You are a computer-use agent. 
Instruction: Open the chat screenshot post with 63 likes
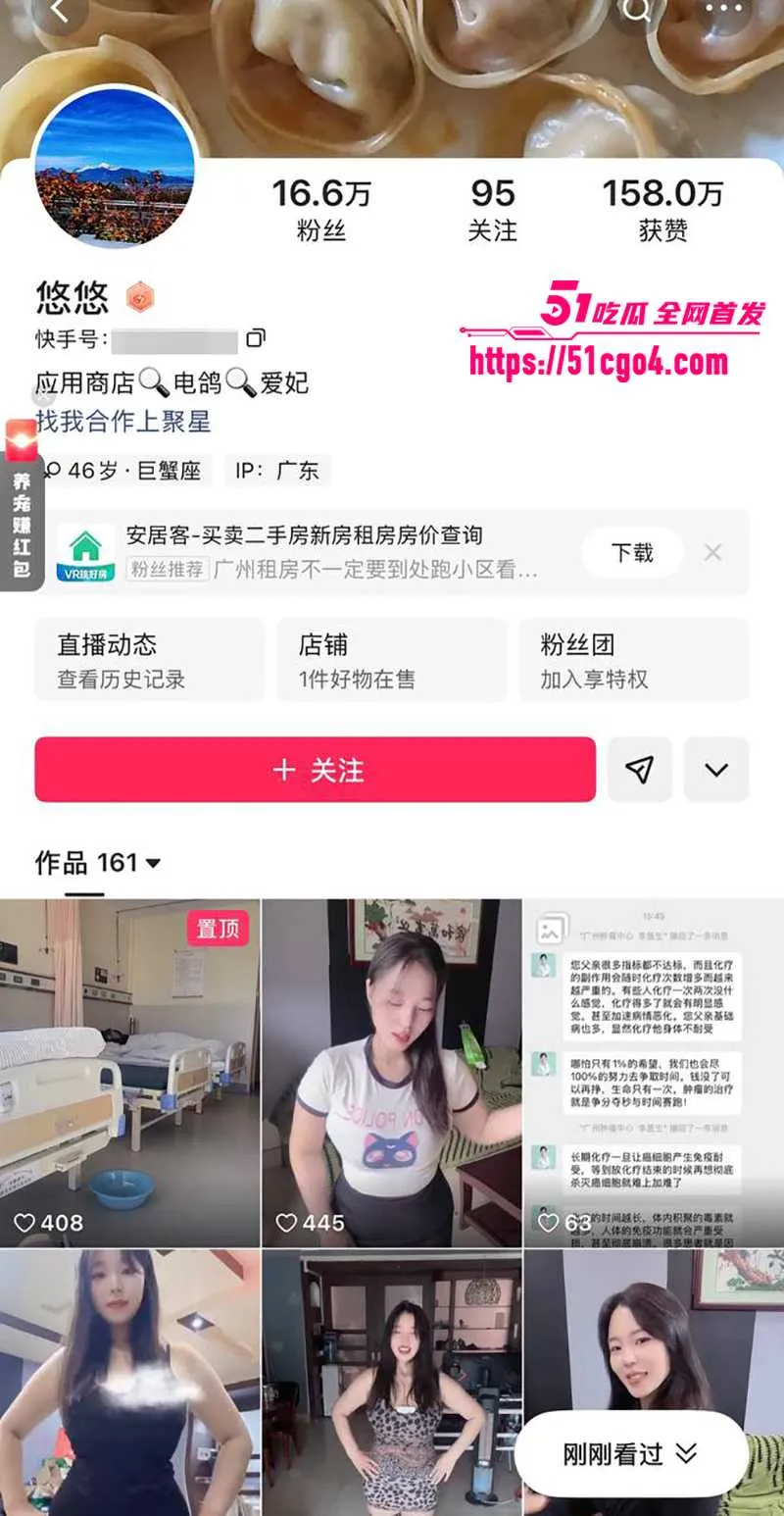coord(654,1073)
